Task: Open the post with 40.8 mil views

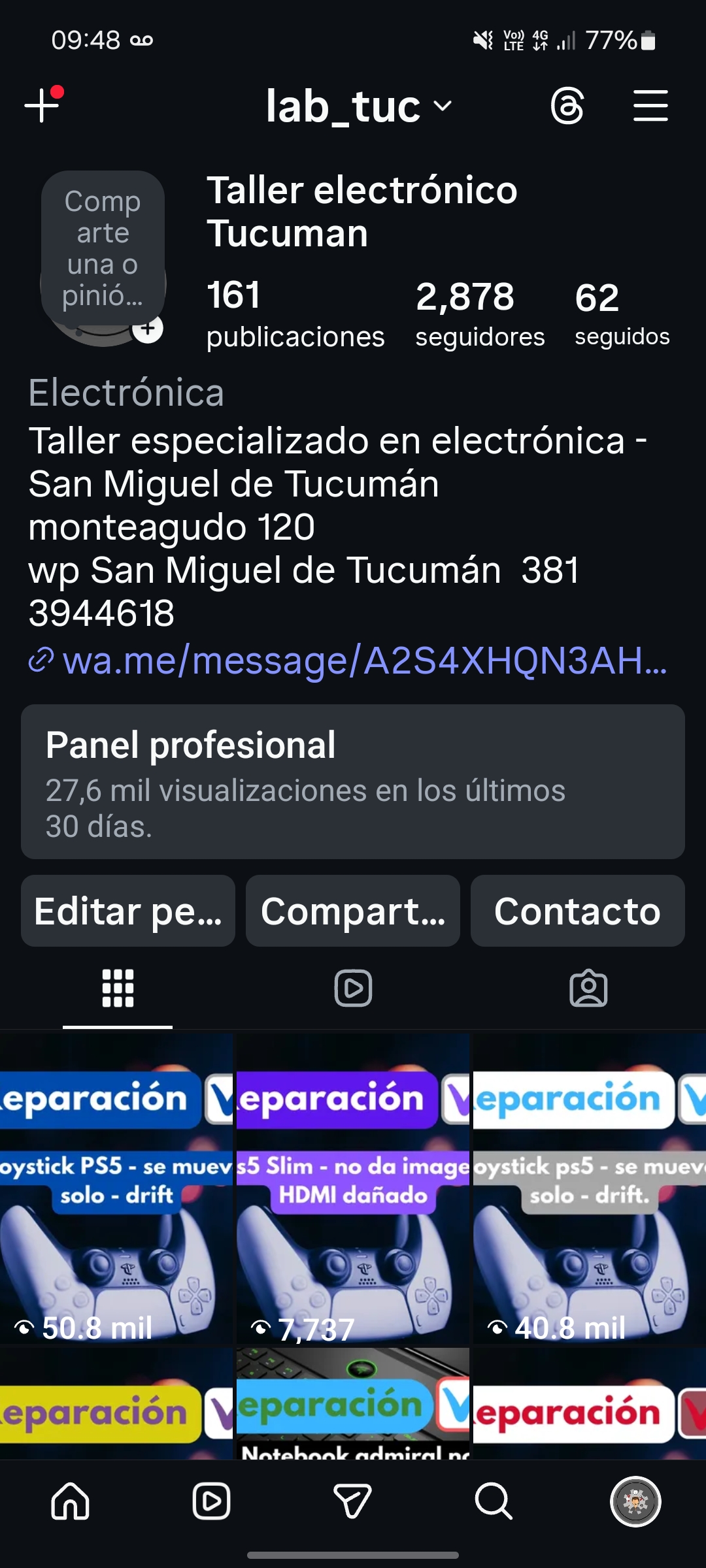Action: (x=590, y=1188)
